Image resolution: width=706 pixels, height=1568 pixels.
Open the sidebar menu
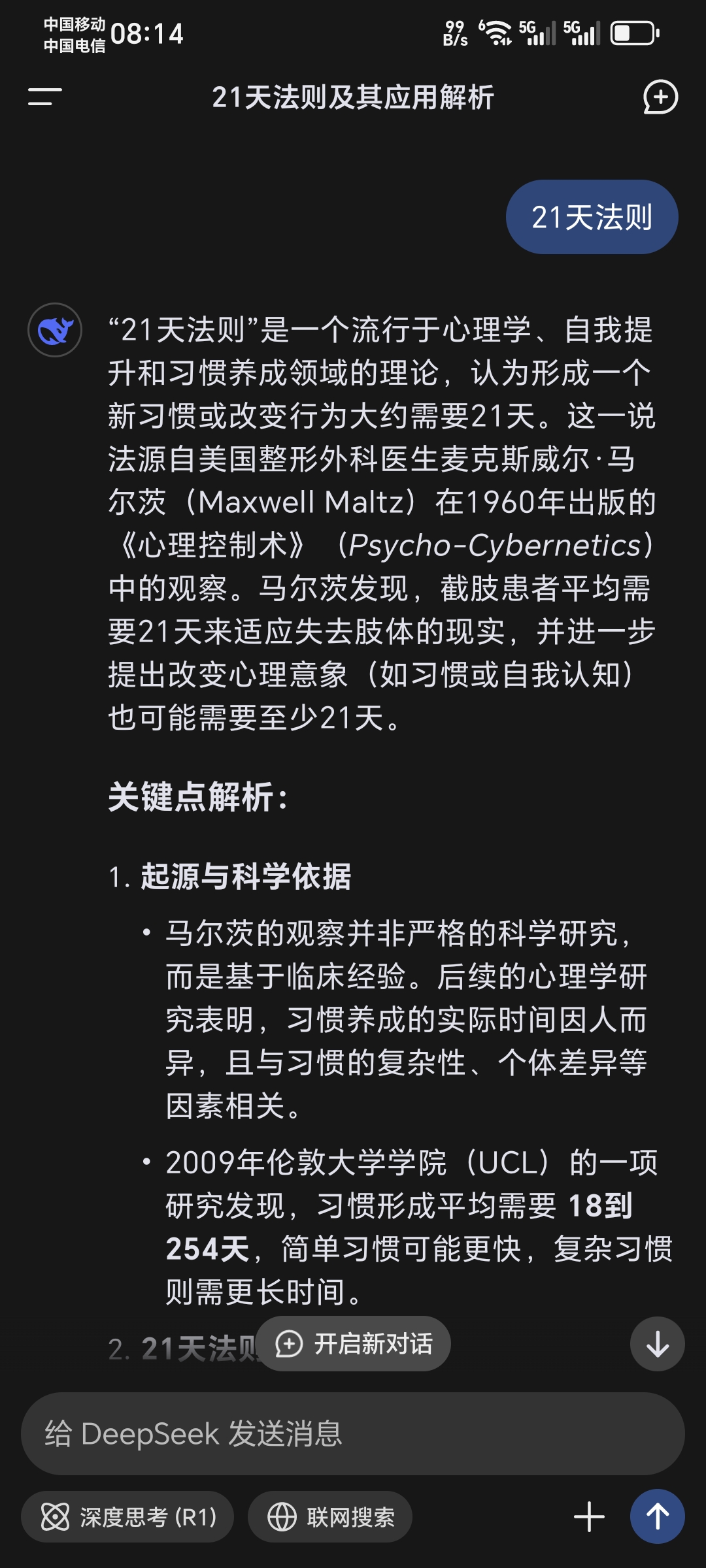tap(44, 97)
